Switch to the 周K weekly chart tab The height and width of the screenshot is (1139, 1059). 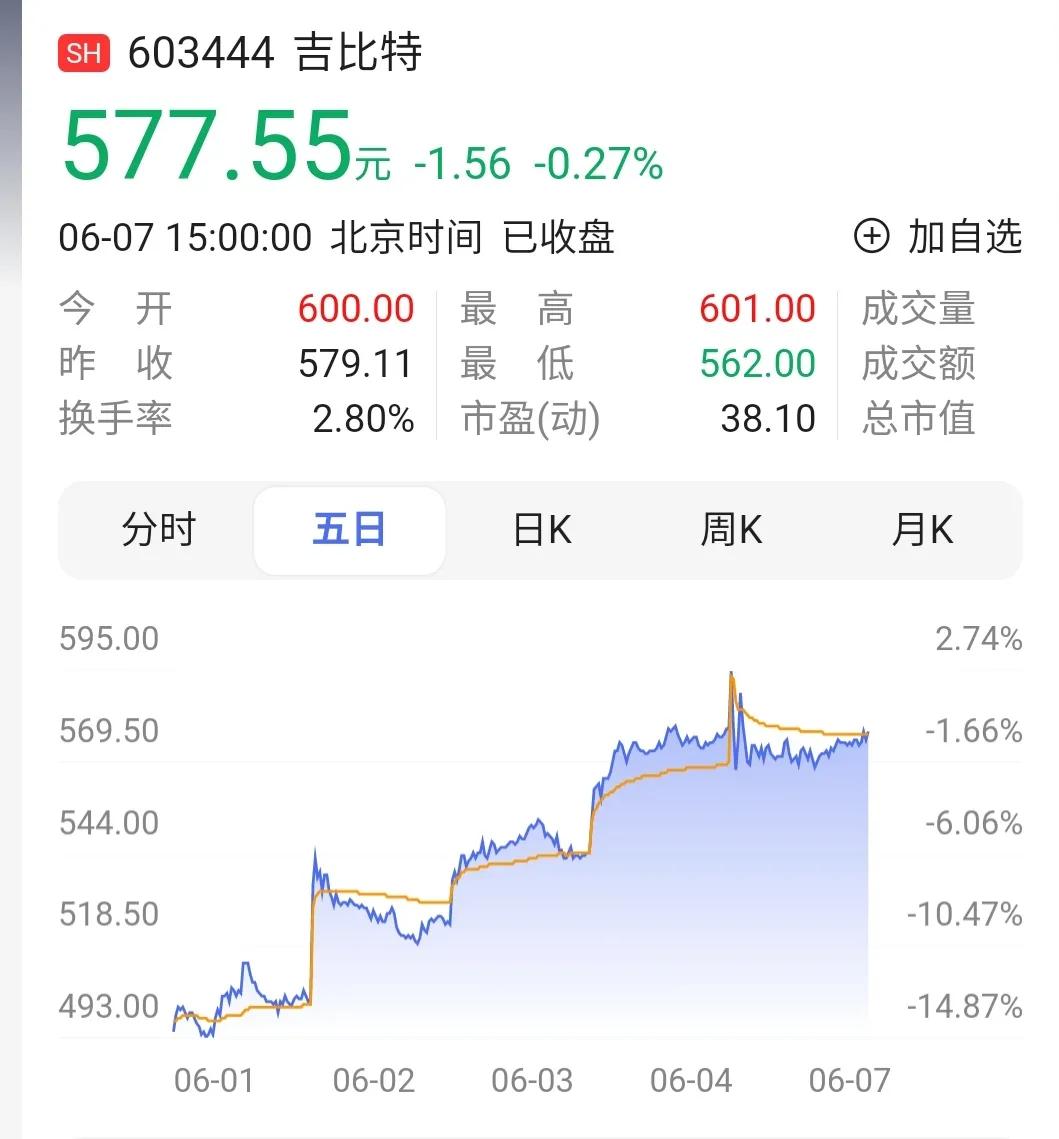[x=731, y=531]
